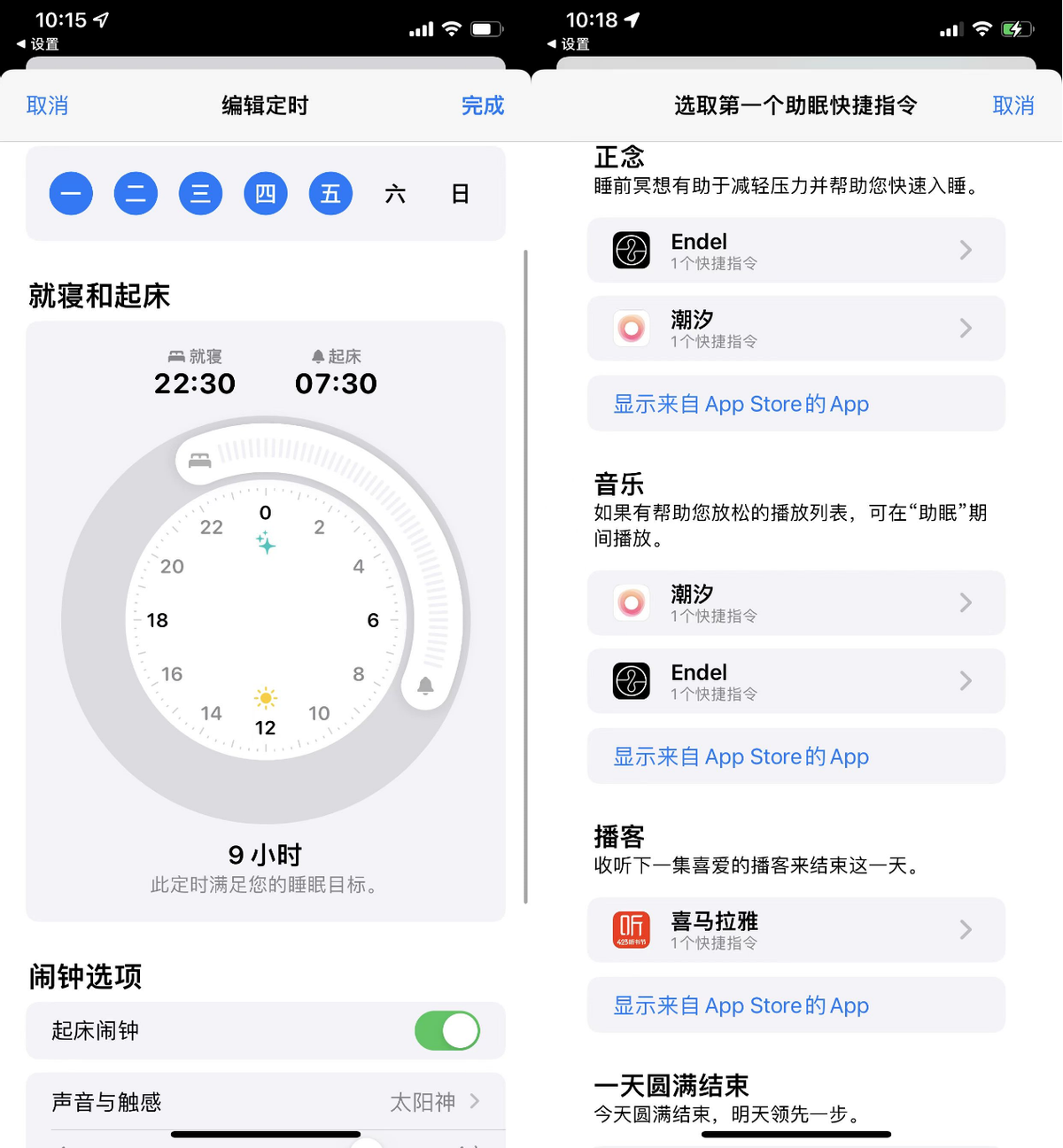The image size is (1063, 1148).
Task: Tap 取消 on the shortcut picker screen
Action: pyautogui.click(x=1013, y=105)
